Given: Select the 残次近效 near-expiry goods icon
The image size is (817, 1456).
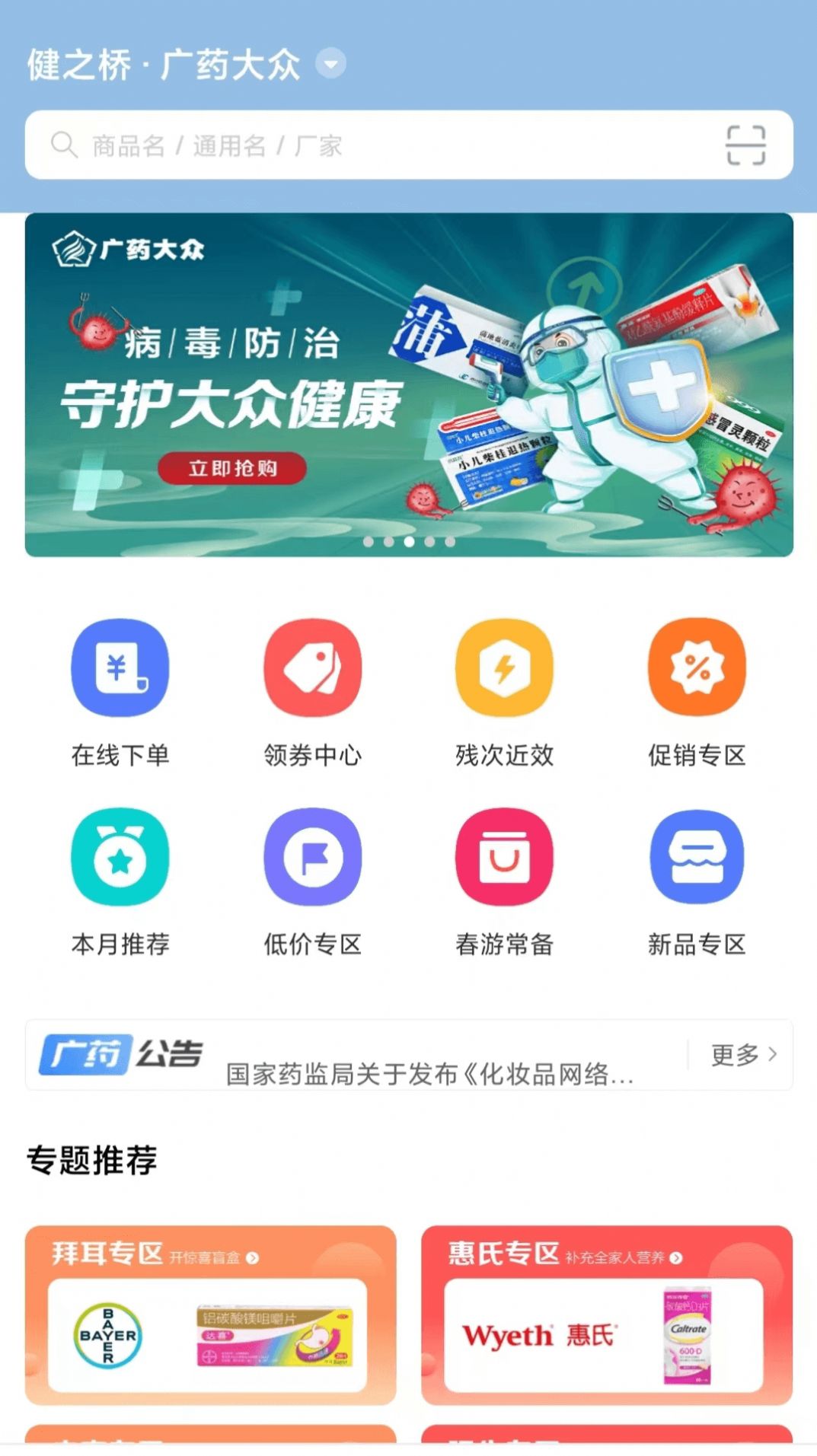Looking at the screenshot, I should pos(503,668).
